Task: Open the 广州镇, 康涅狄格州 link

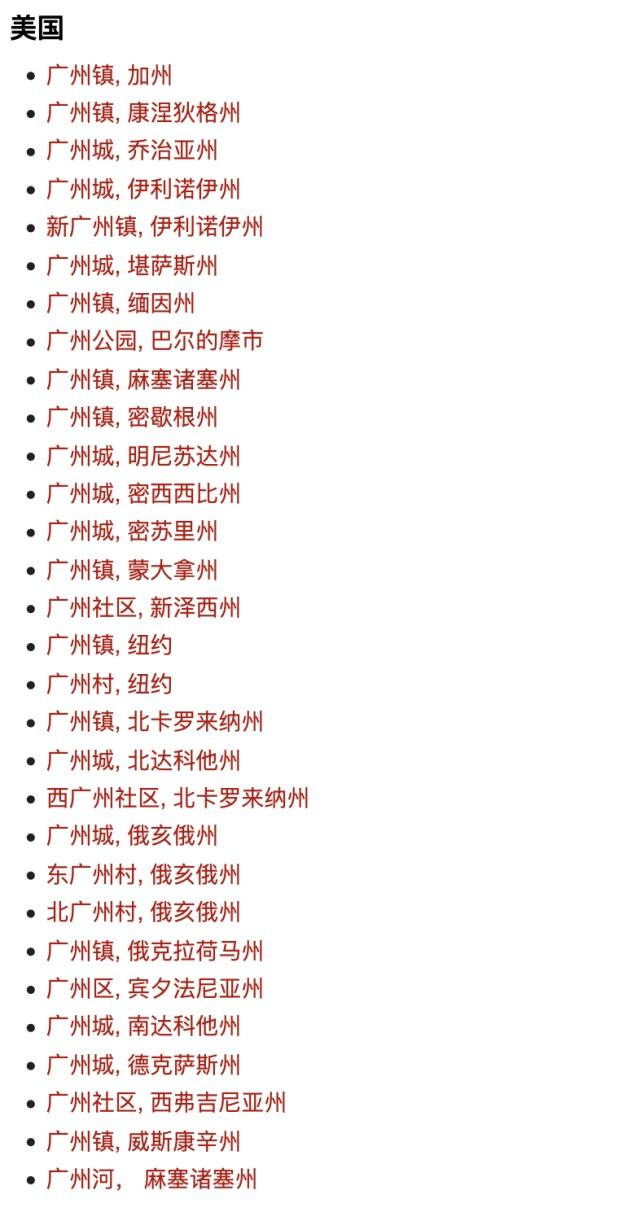Action: point(143,113)
